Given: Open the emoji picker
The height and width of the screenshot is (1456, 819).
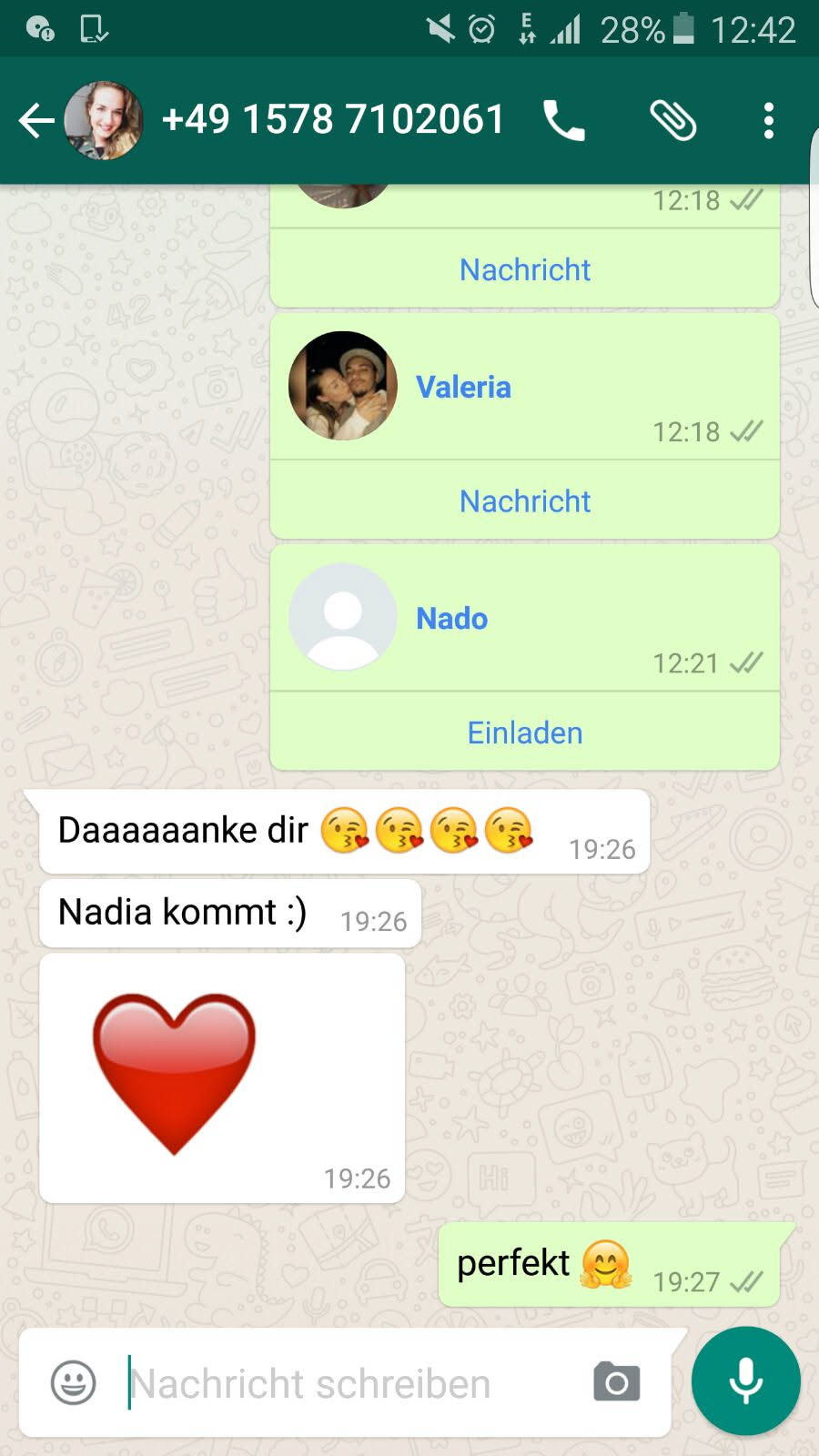Looking at the screenshot, I should point(73,1383).
